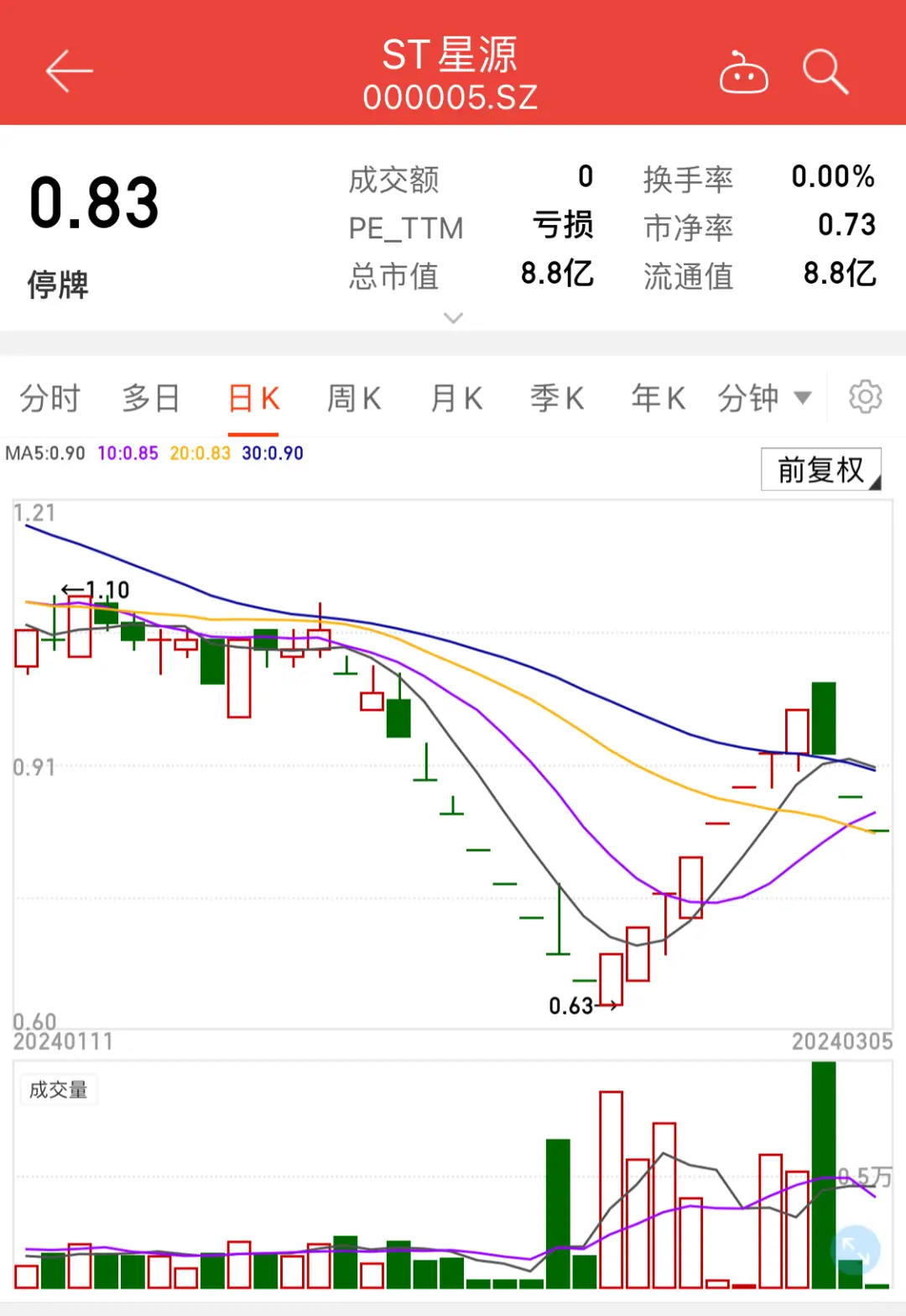Open chart settings gear
The width and height of the screenshot is (906, 1316).
[x=865, y=397]
